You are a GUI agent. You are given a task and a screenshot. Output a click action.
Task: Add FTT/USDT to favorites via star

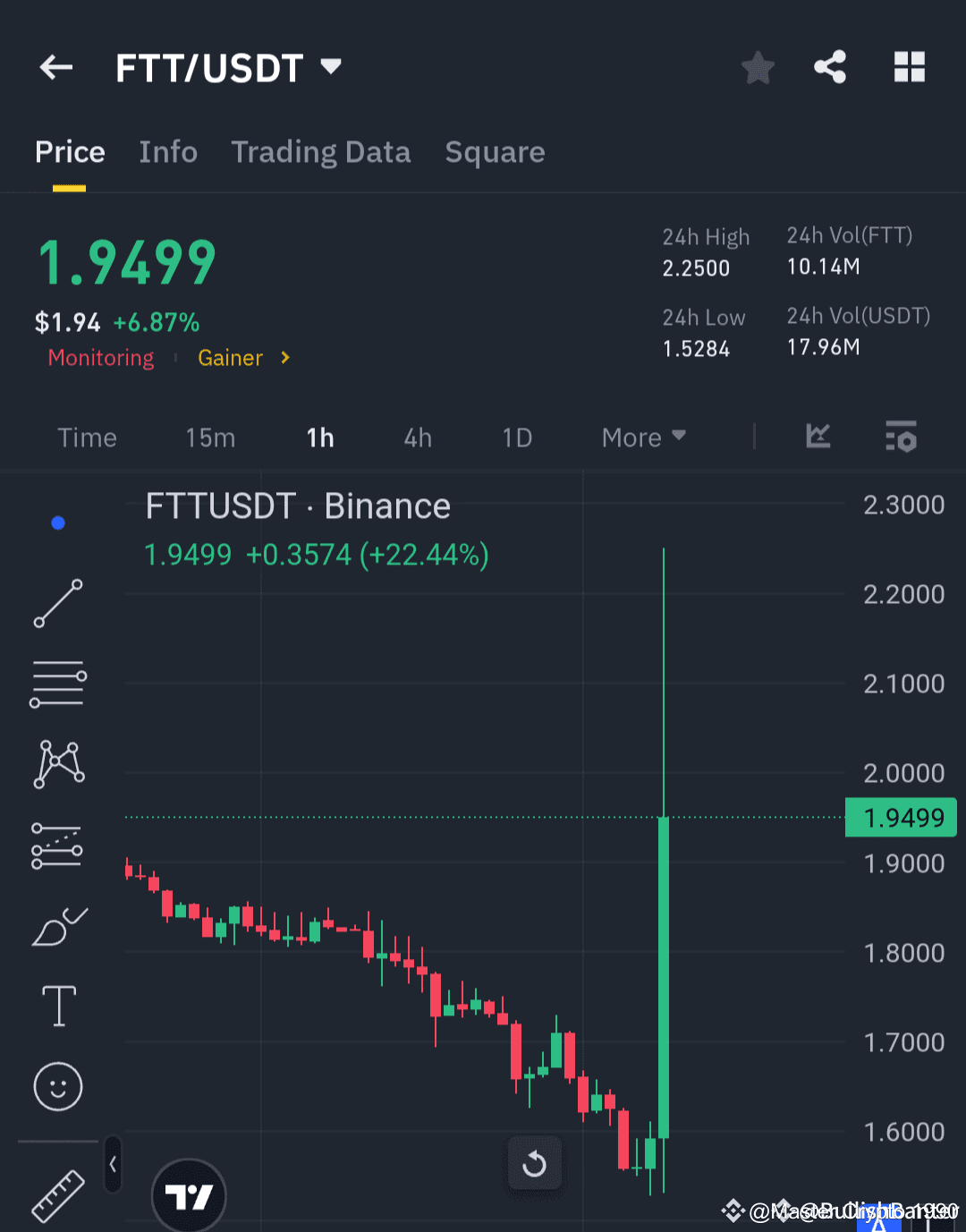pyautogui.click(x=758, y=66)
